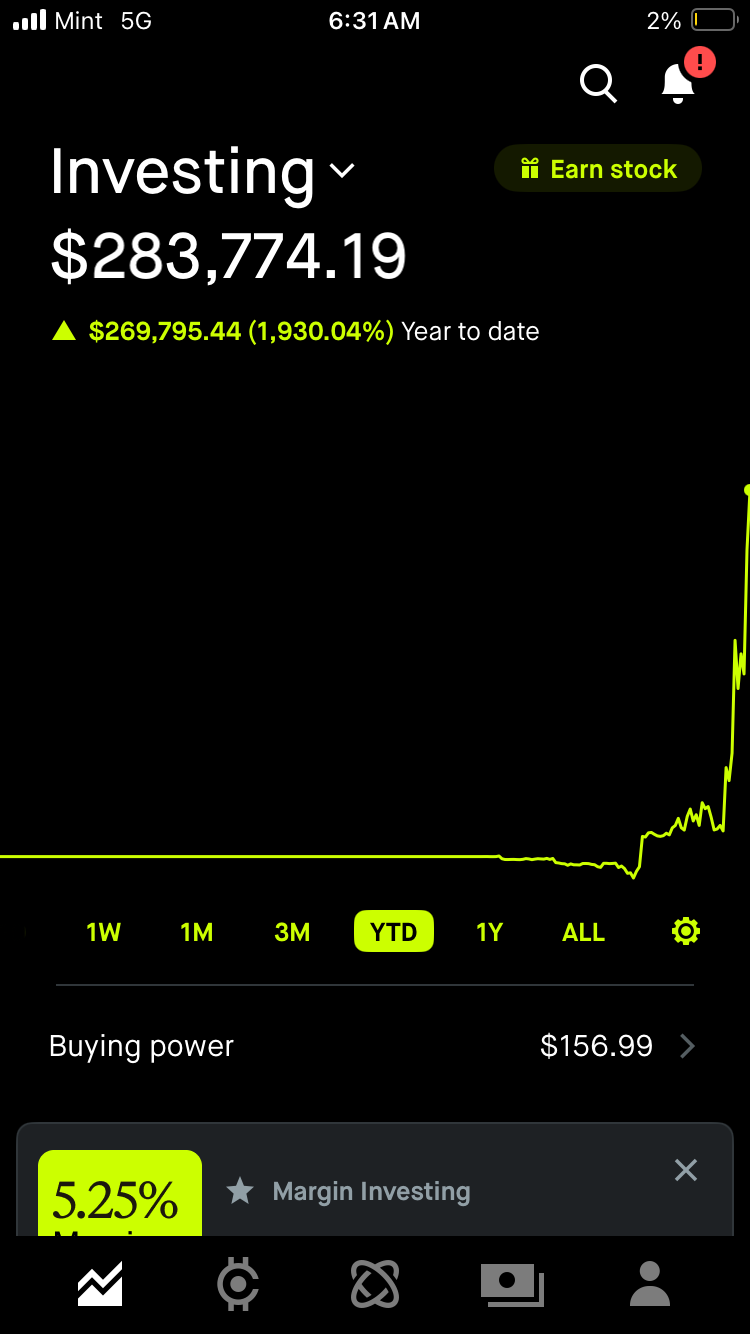Select the 1M chart range
750x1334 pixels.
[197, 932]
